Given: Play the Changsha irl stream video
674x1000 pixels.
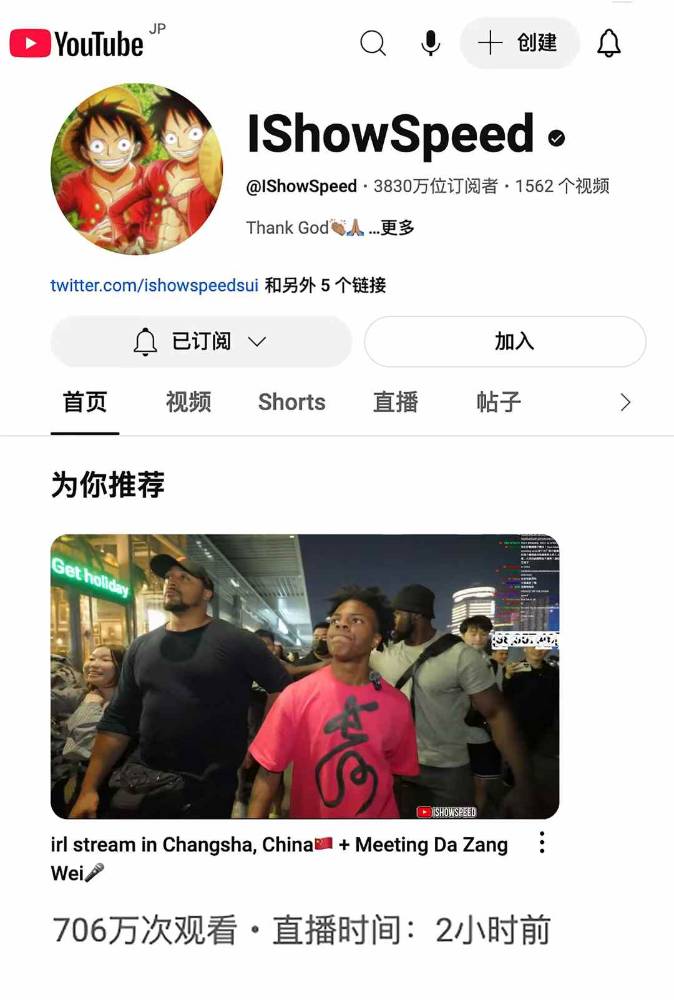Looking at the screenshot, I should 305,676.
